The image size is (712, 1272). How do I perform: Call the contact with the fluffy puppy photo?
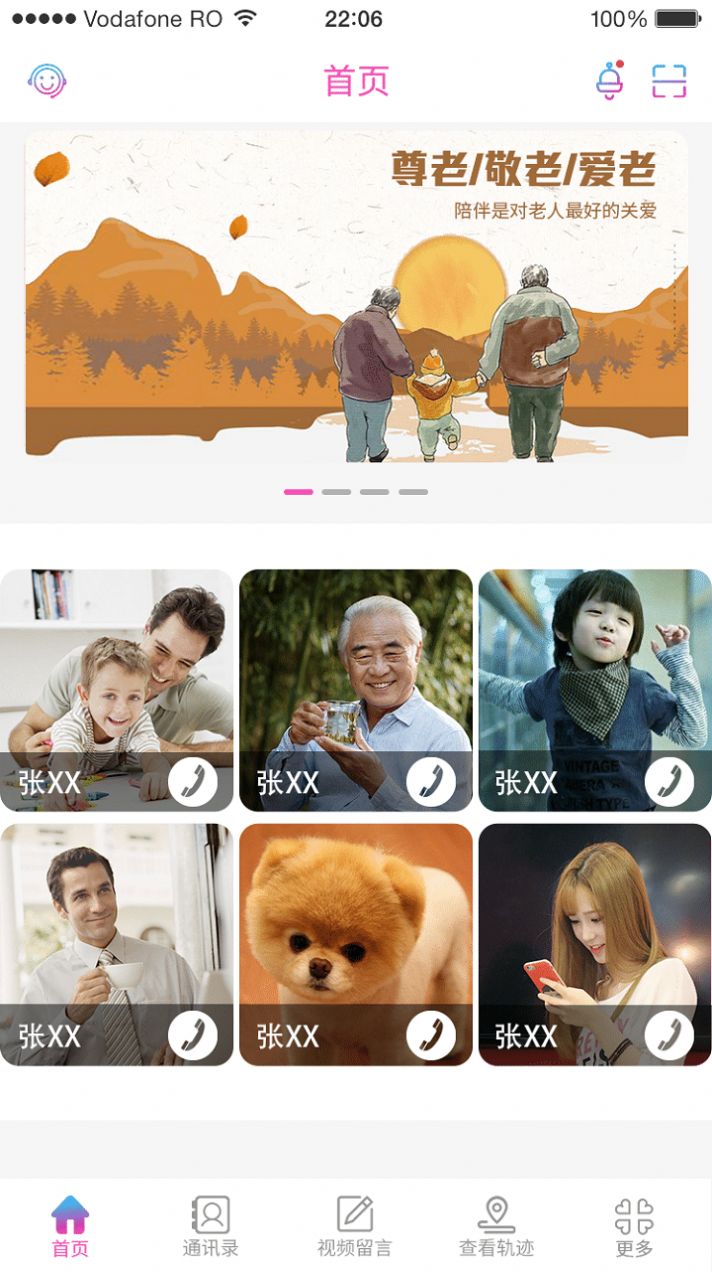(431, 1035)
